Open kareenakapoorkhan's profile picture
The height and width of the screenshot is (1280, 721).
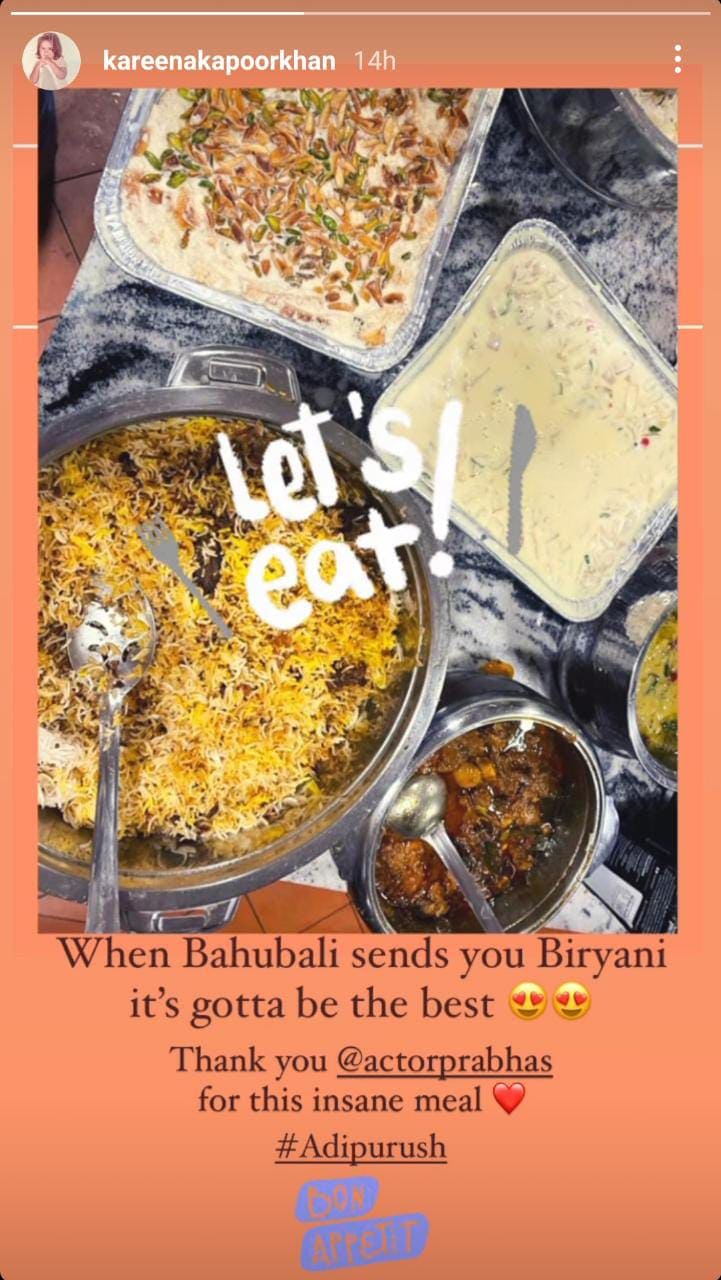(51, 61)
